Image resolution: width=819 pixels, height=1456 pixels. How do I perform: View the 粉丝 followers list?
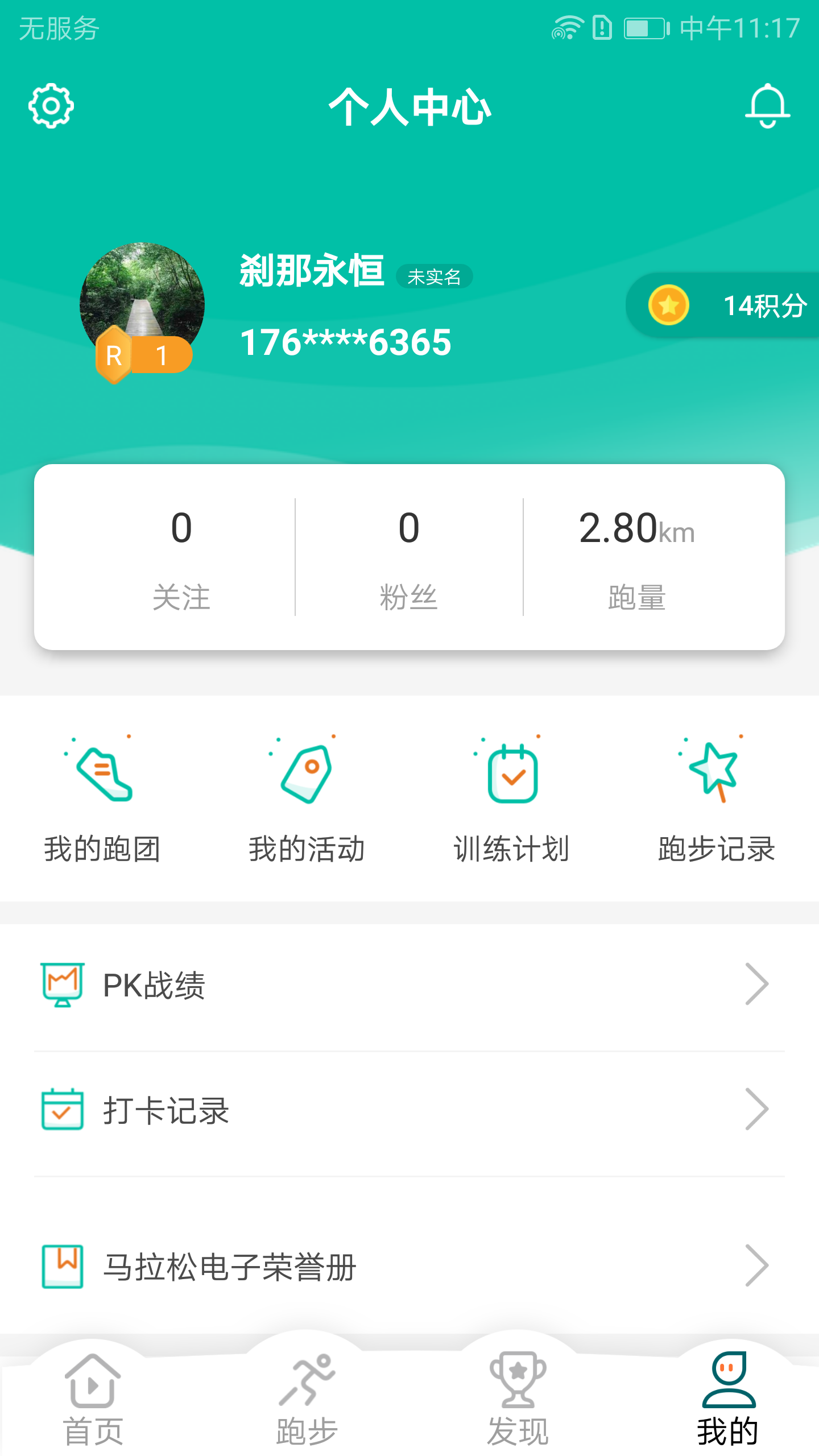(x=409, y=557)
